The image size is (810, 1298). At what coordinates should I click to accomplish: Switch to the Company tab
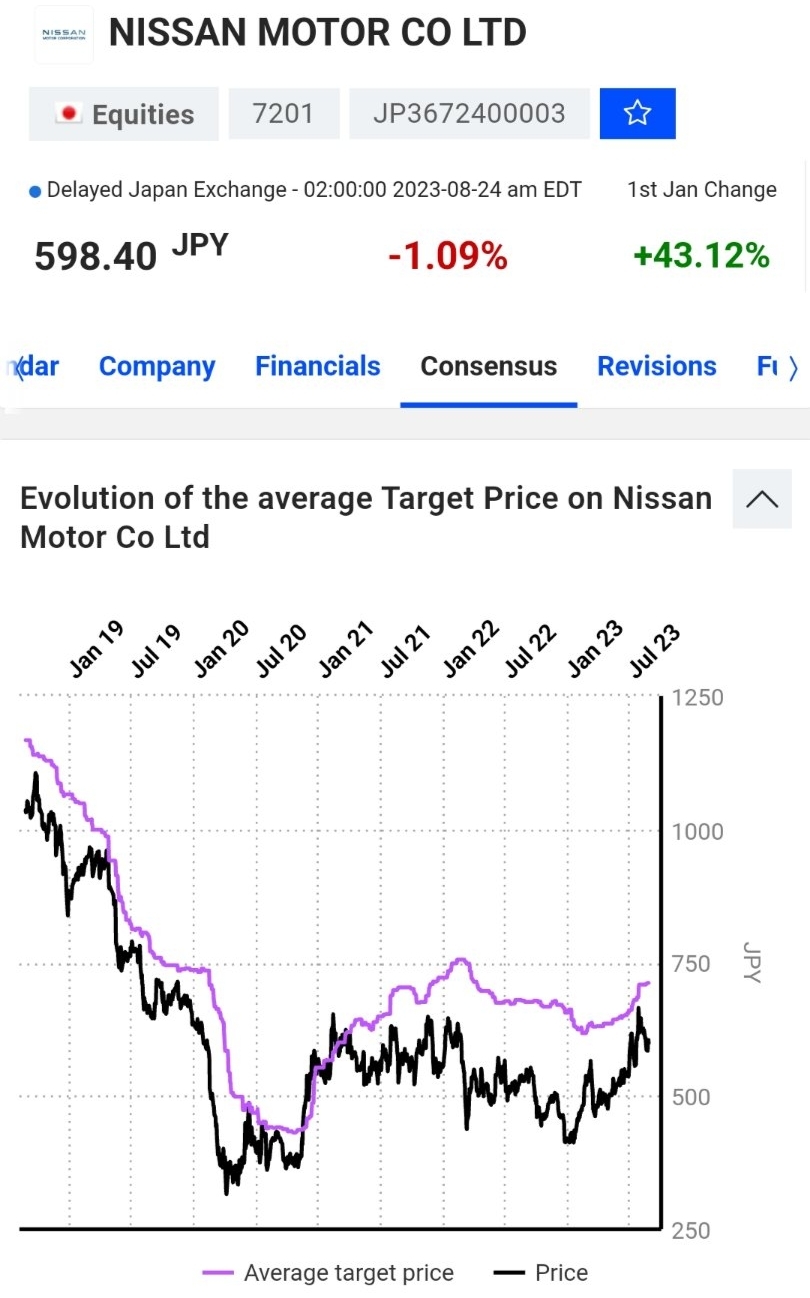(157, 367)
